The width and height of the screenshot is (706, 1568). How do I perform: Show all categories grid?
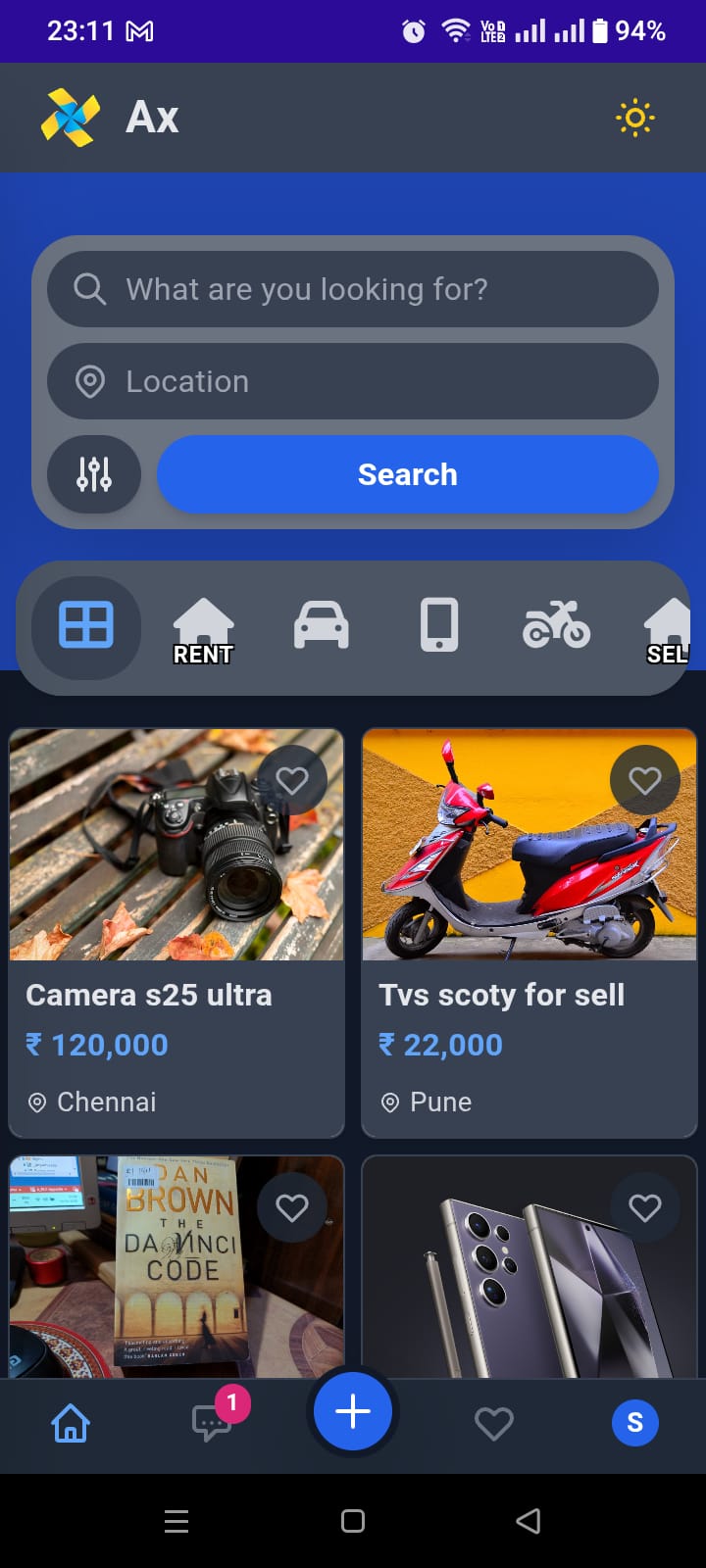(x=86, y=627)
